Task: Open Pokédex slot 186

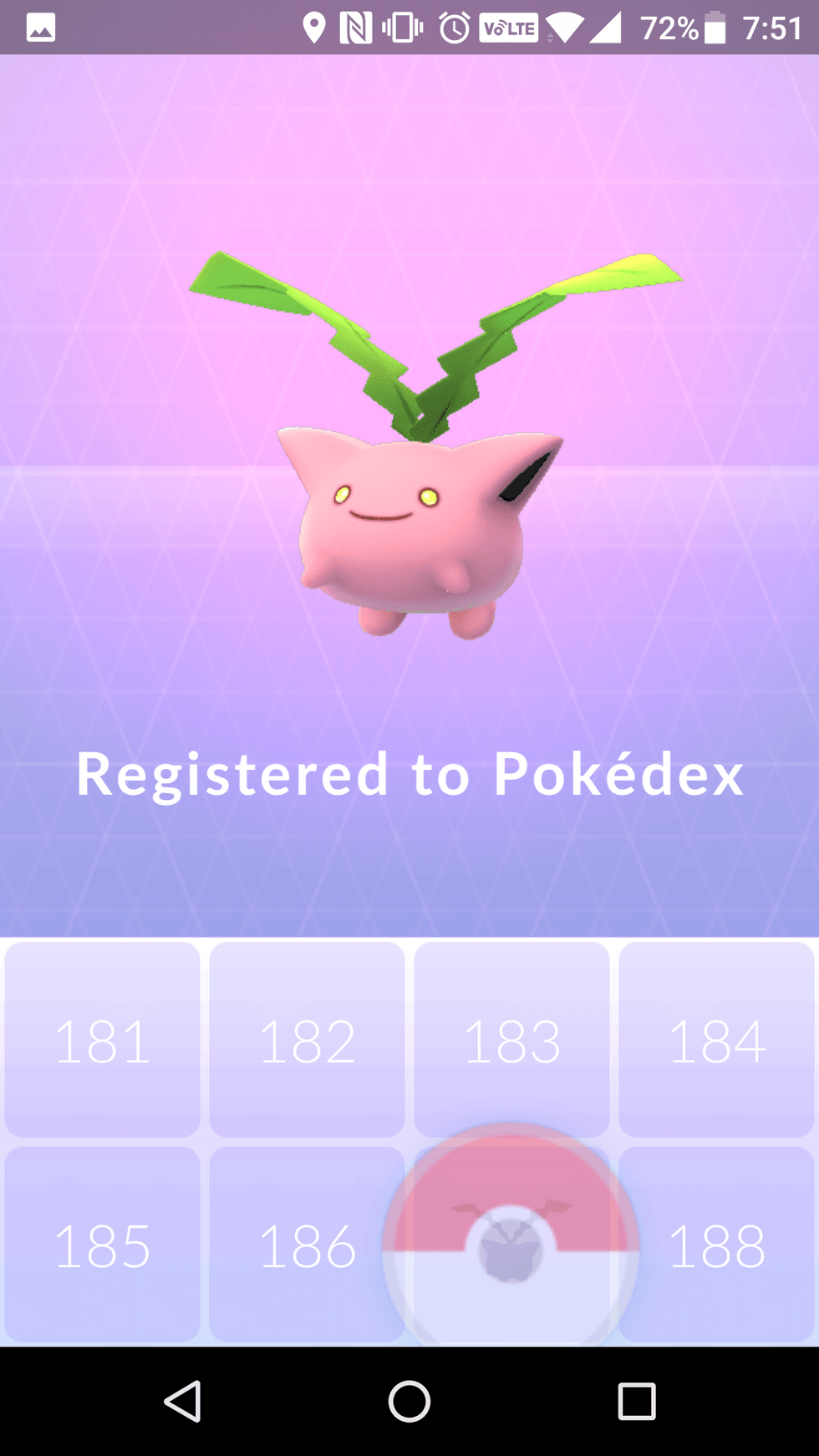Action: [x=306, y=1245]
